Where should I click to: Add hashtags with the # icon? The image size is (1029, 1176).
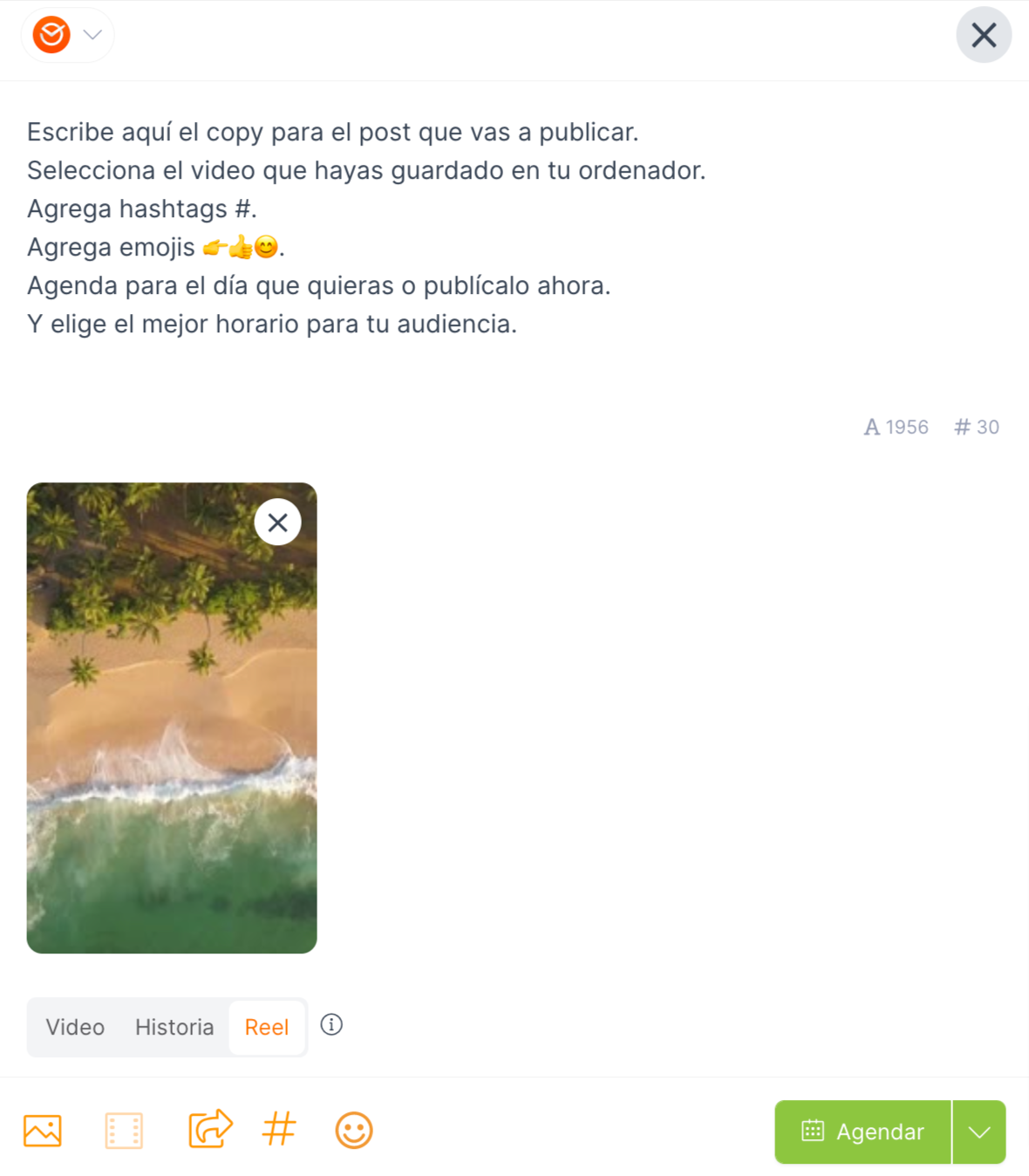279,1129
